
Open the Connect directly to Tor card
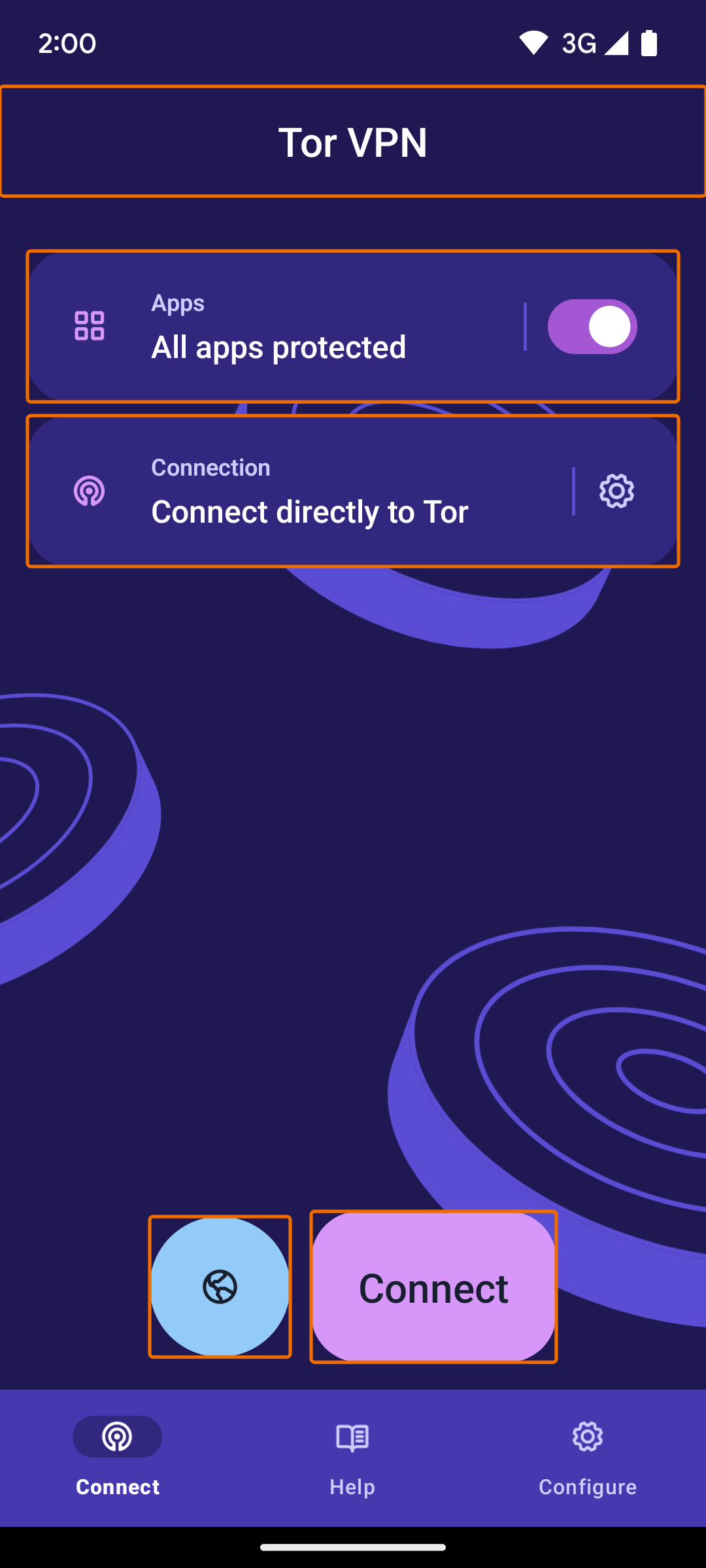pyautogui.click(x=353, y=491)
